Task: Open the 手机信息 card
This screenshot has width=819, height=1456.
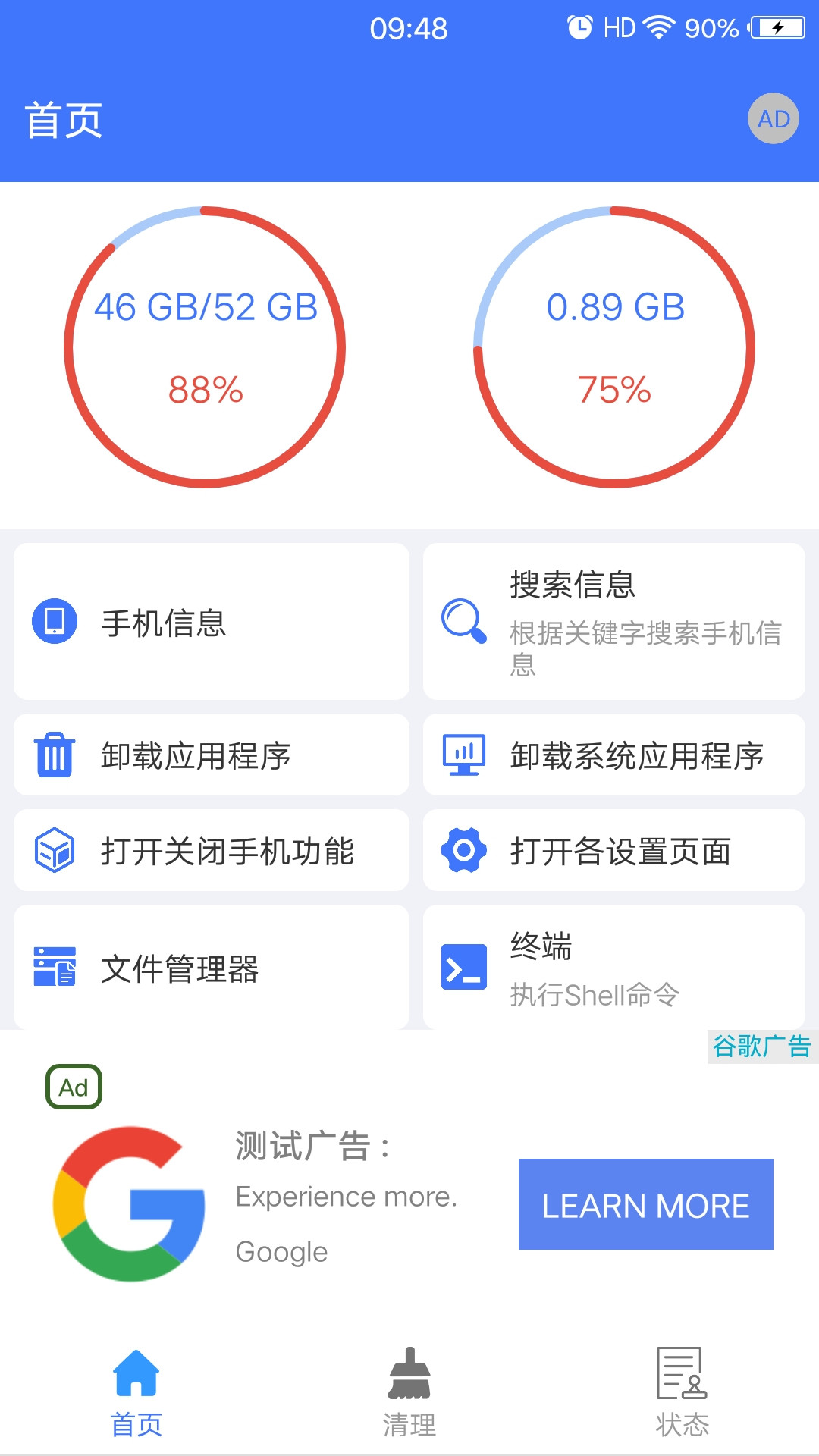Action: tap(211, 622)
